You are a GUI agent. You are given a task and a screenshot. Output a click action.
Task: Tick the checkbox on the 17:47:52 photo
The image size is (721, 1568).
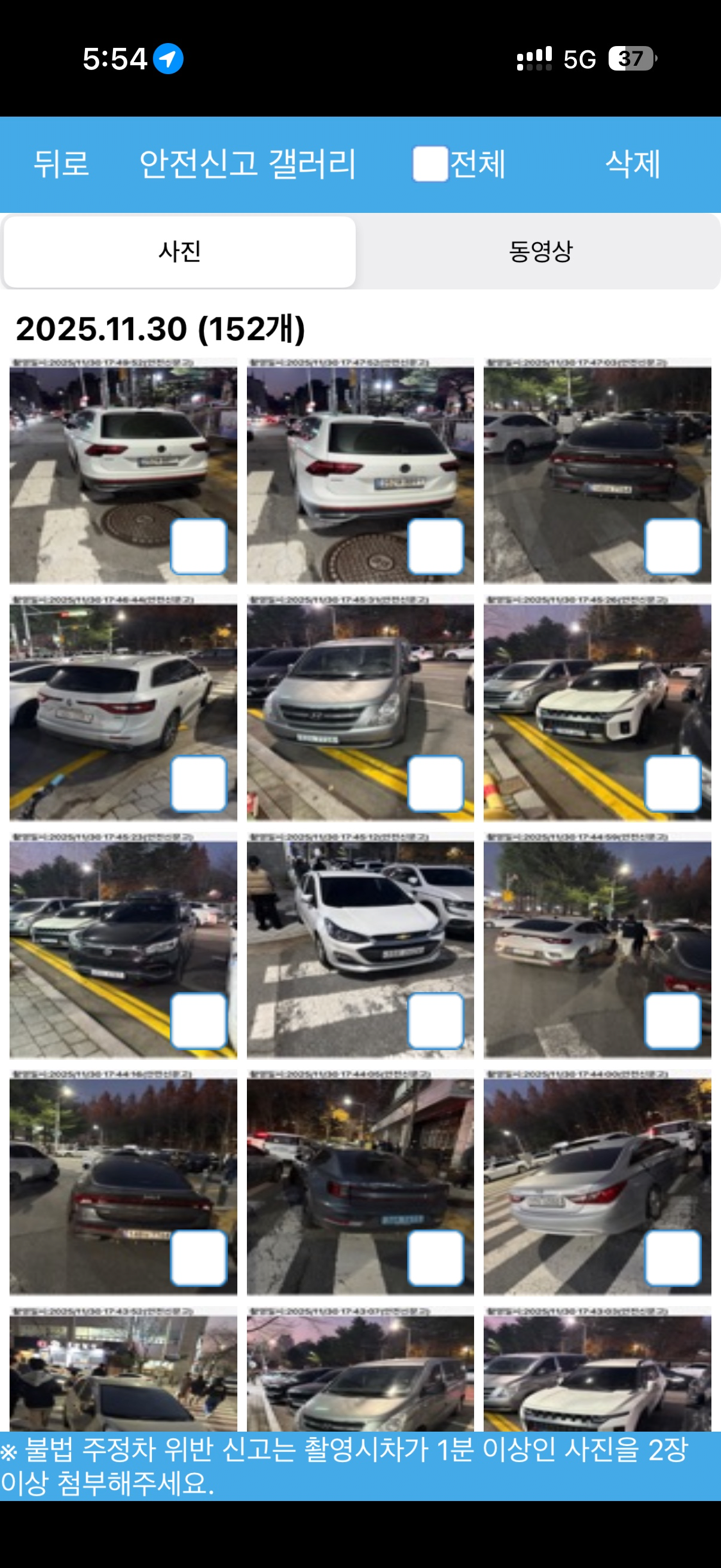(x=436, y=547)
